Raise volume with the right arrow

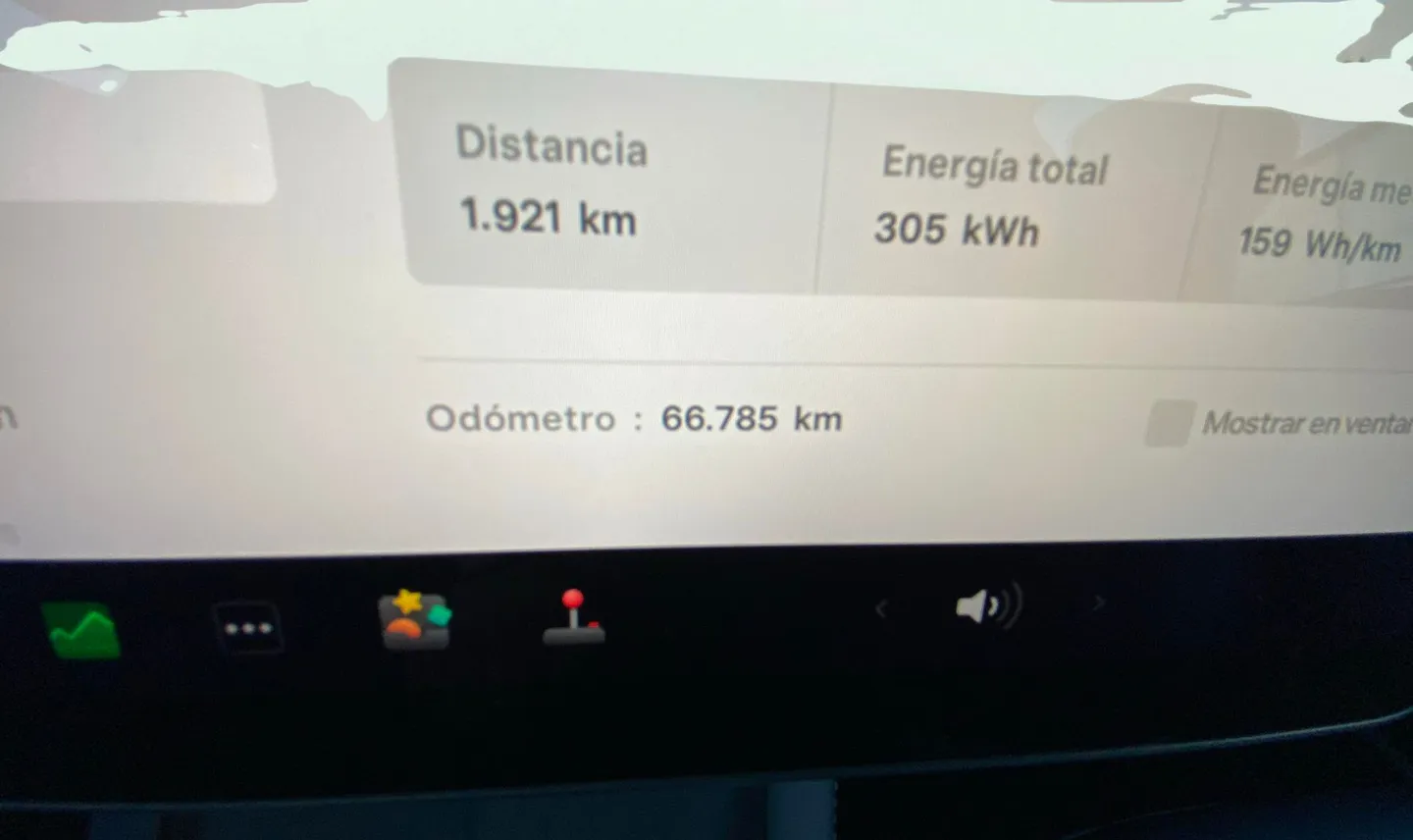pyautogui.click(x=1098, y=603)
